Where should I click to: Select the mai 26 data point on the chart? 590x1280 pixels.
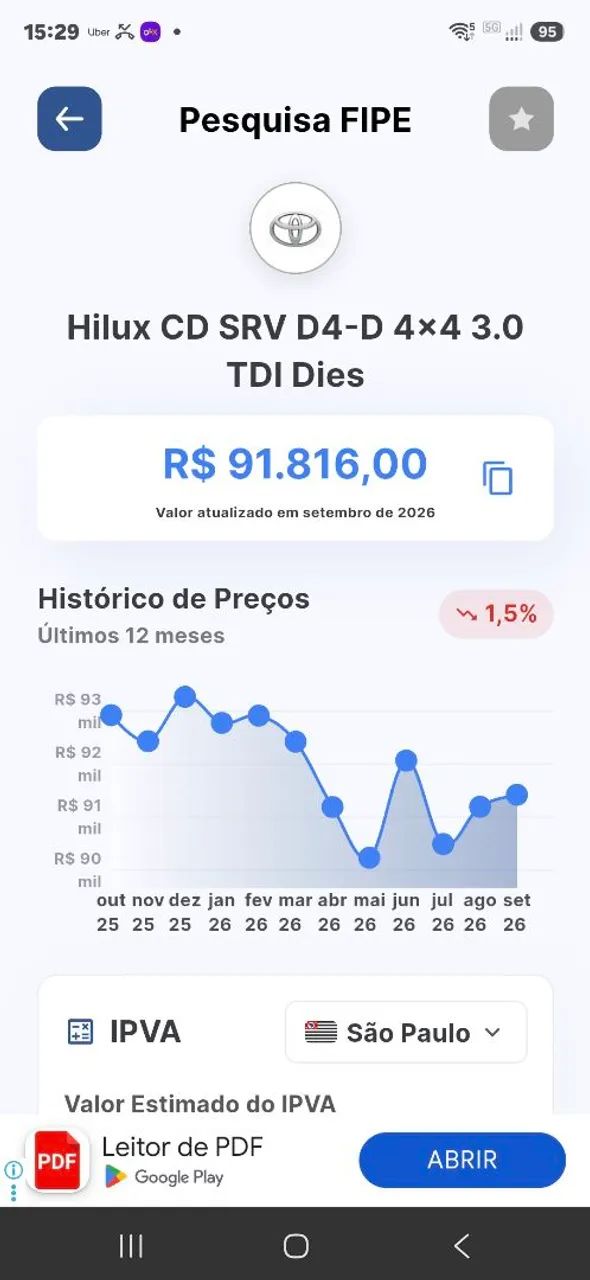369,857
